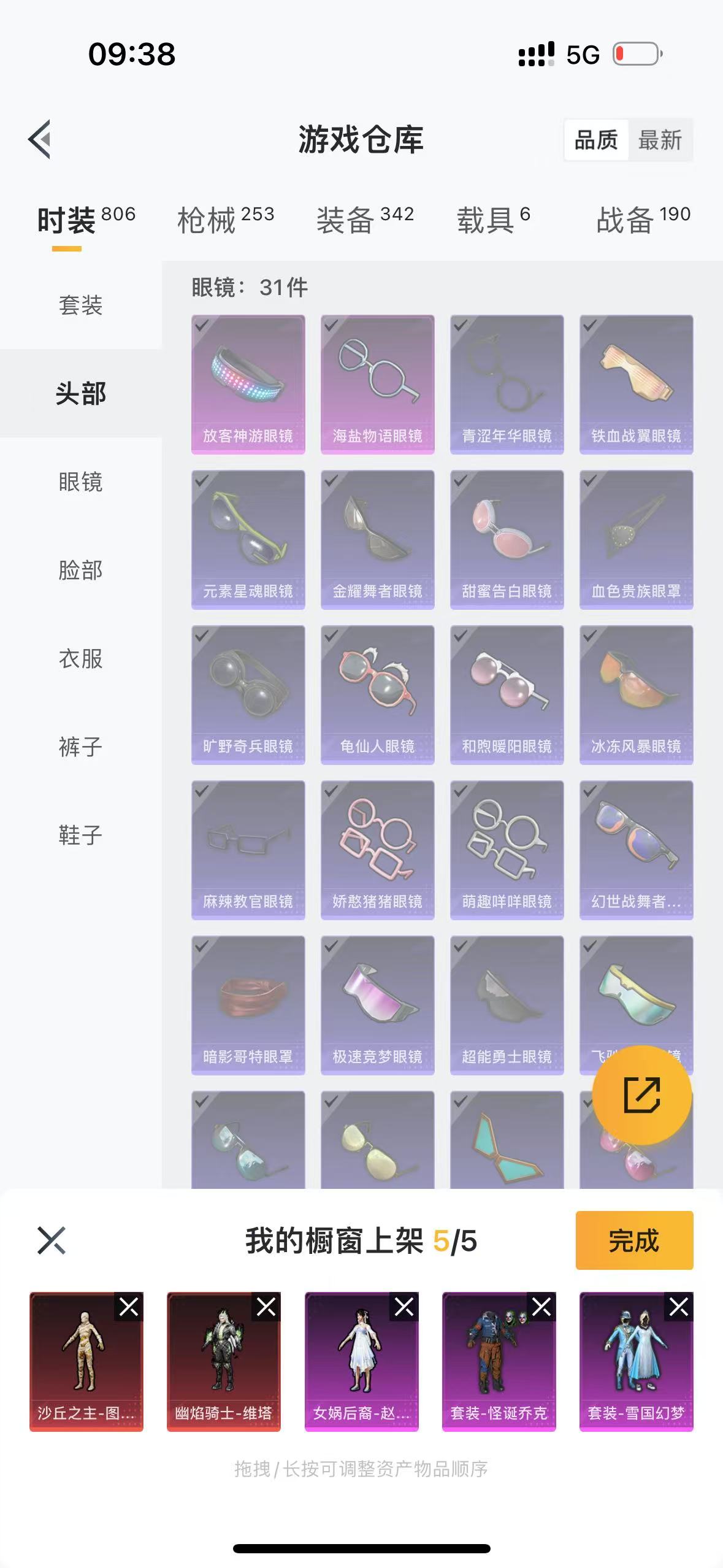Select 套装 in the side menu
Viewport: 723px width, 1568px height.
[80, 305]
